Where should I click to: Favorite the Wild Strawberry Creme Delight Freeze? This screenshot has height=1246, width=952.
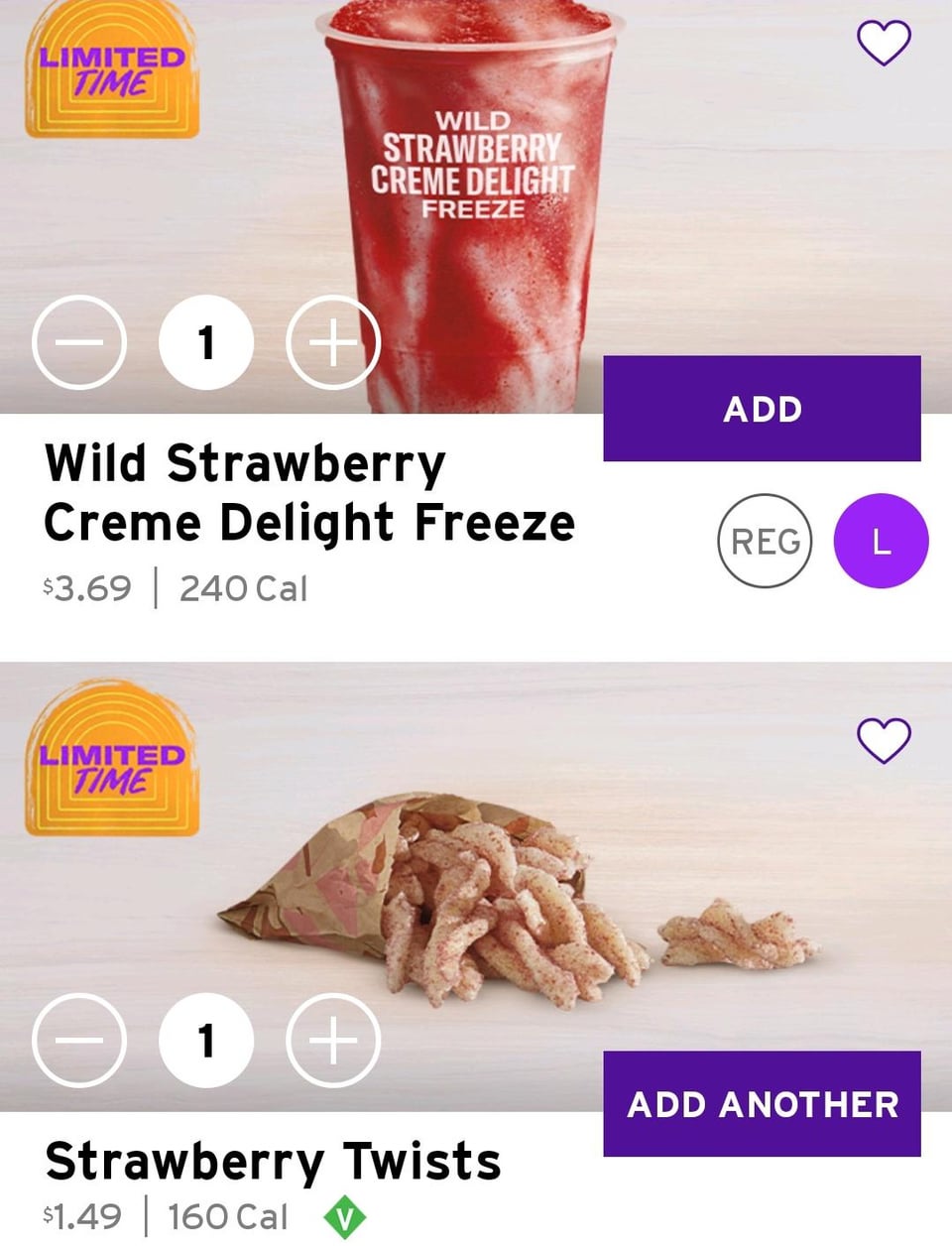click(883, 44)
